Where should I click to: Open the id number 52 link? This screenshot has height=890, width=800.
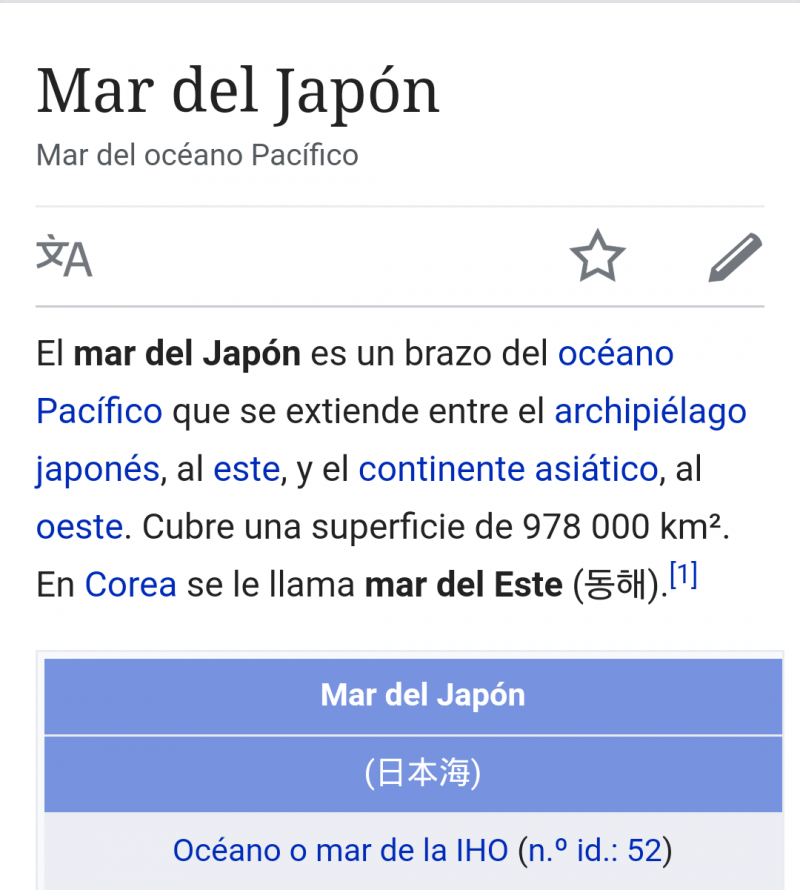click(645, 850)
